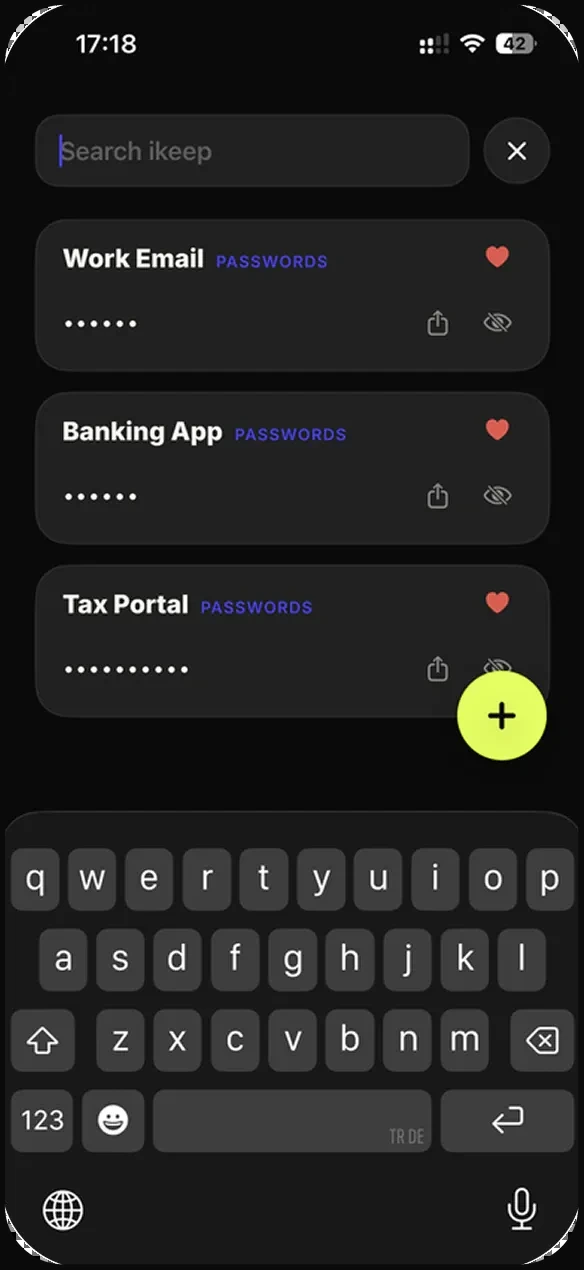Share the Tax Portal password
This screenshot has height=1270, width=584.
coord(437,669)
